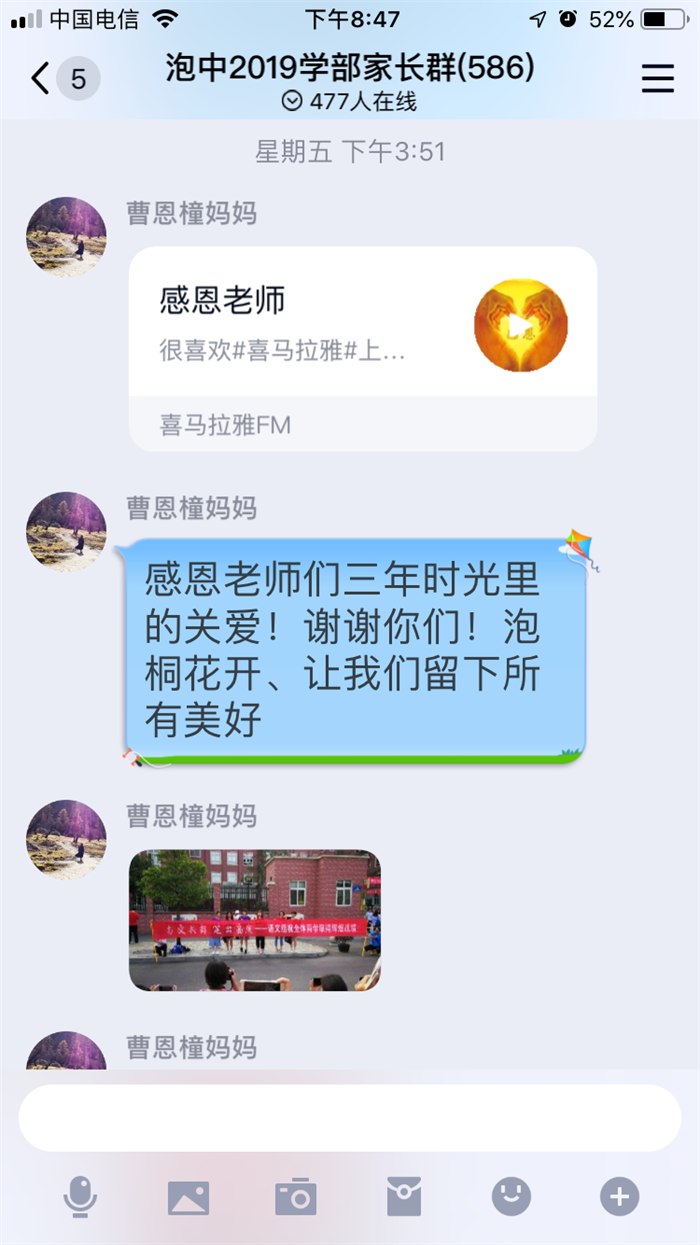Image resolution: width=700 pixels, height=1245 pixels.
Task: Send a red packet
Action: click(404, 1196)
